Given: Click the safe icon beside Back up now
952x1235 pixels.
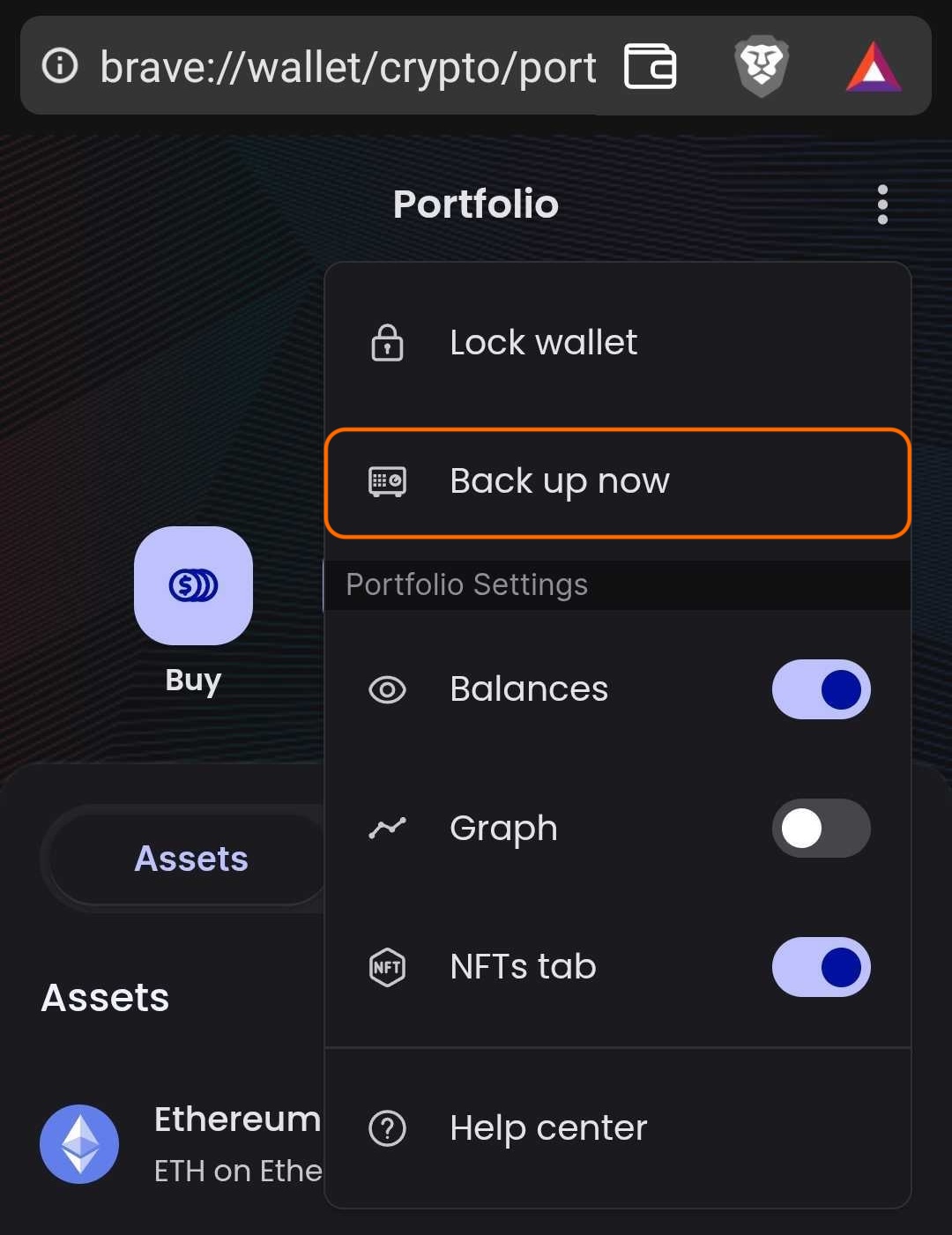Looking at the screenshot, I should pyautogui.click(x=387, y=481).
